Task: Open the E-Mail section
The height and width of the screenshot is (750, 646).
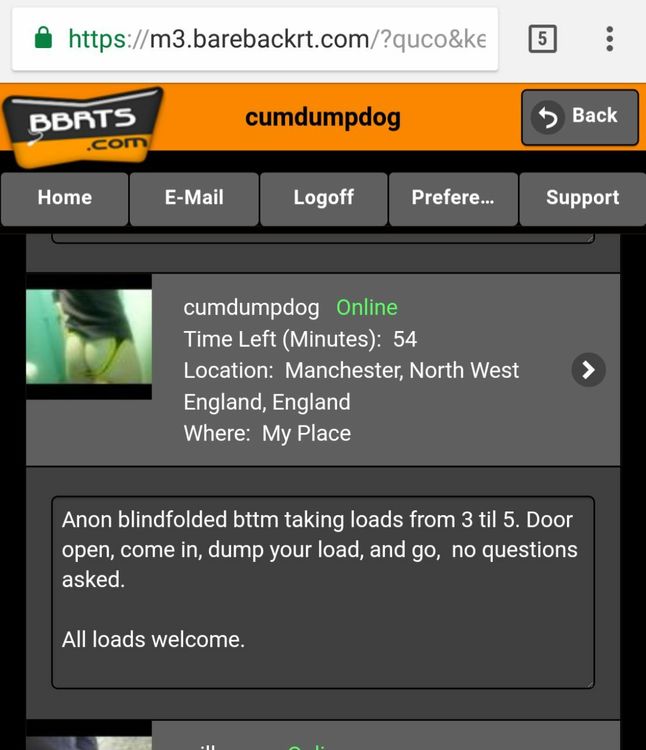Action: 194,198
